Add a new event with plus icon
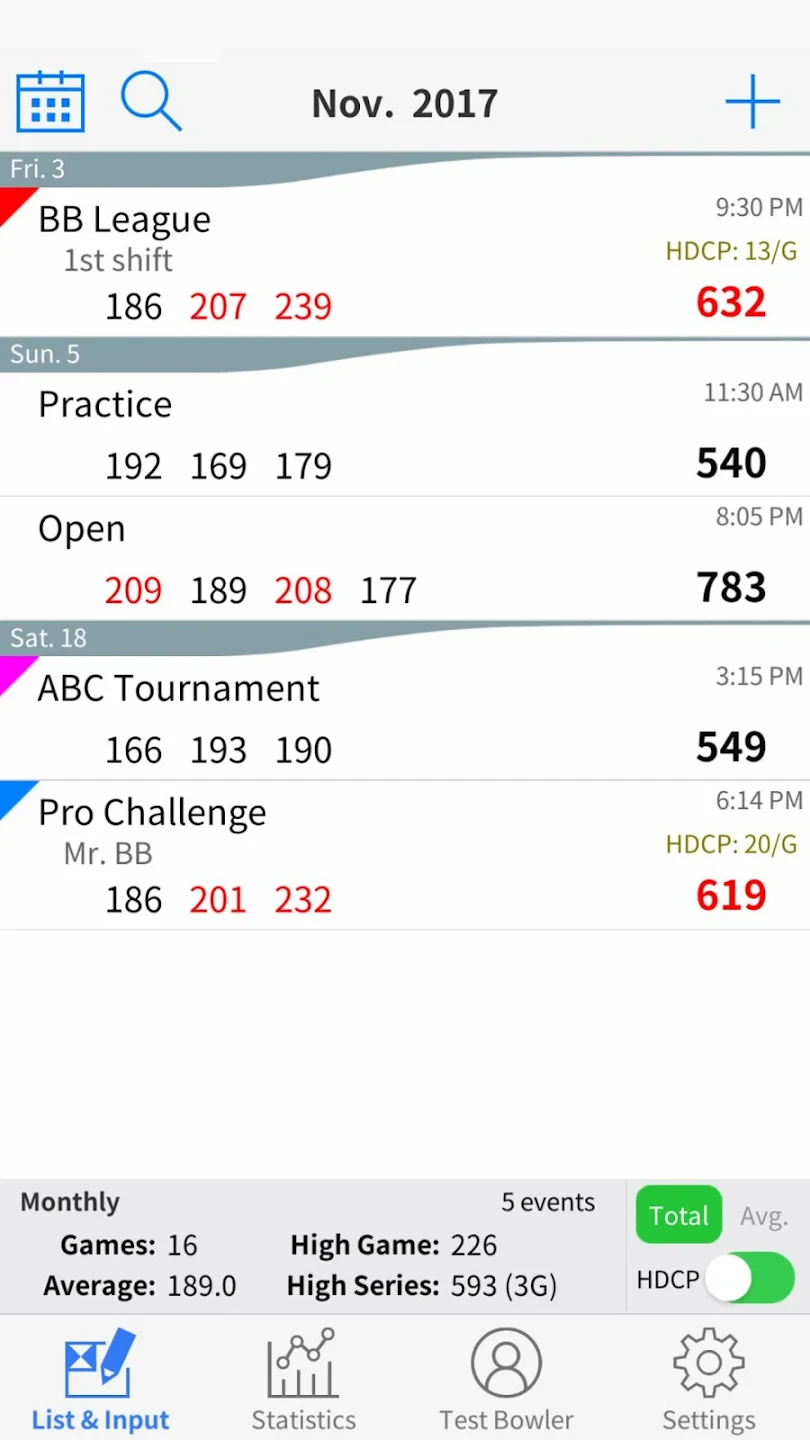 click(752, 102)
